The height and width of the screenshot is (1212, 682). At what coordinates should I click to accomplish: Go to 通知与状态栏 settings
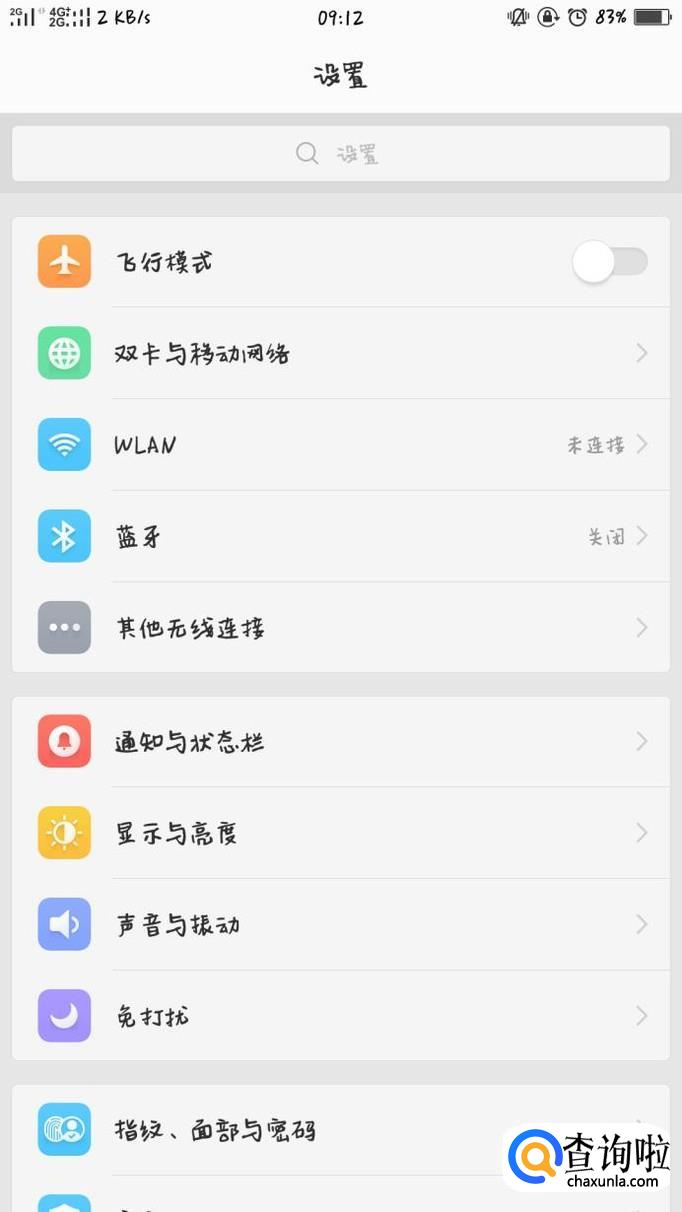(340, 742)
